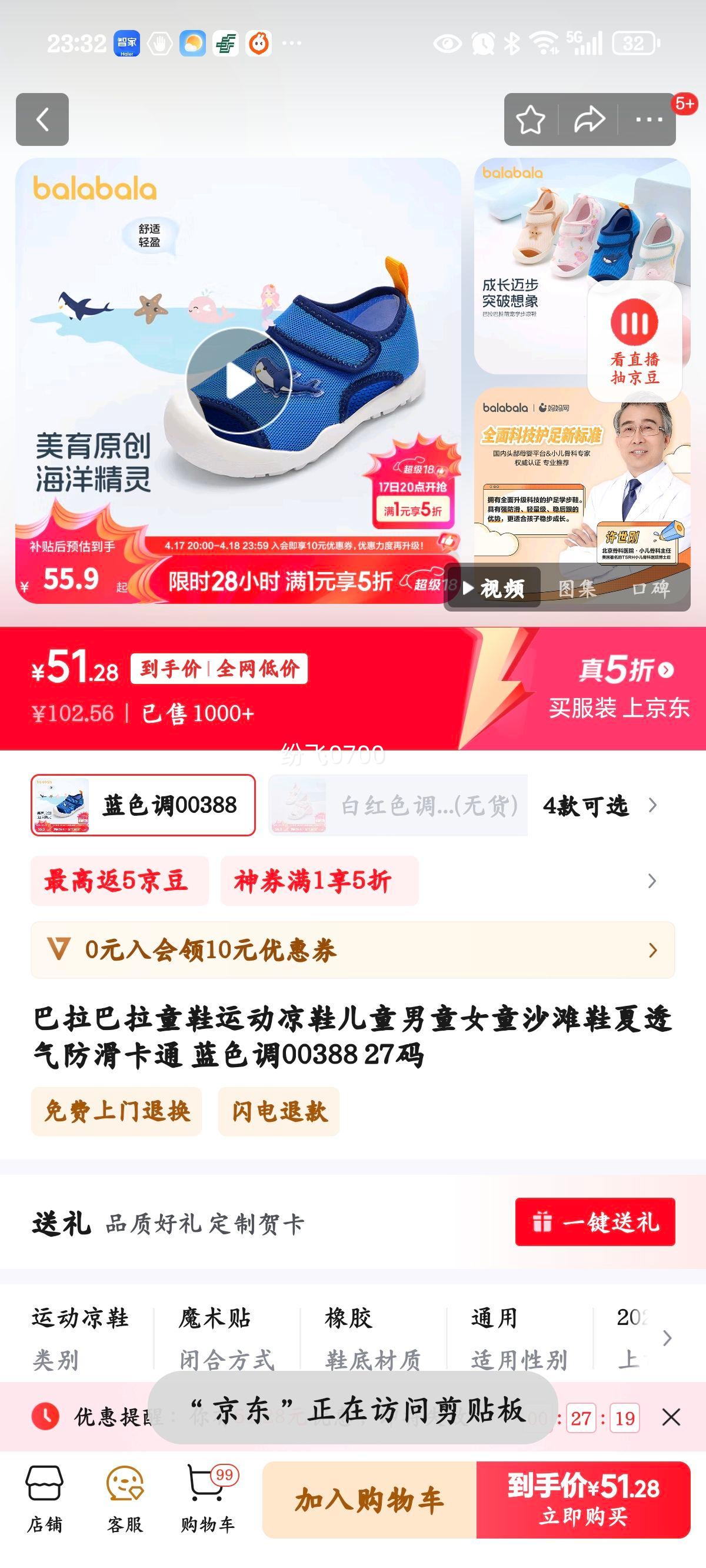This screenshot has height=1568, width=706.
Task: Switch to the 口碑 tab
Action: tap(652, 588)
